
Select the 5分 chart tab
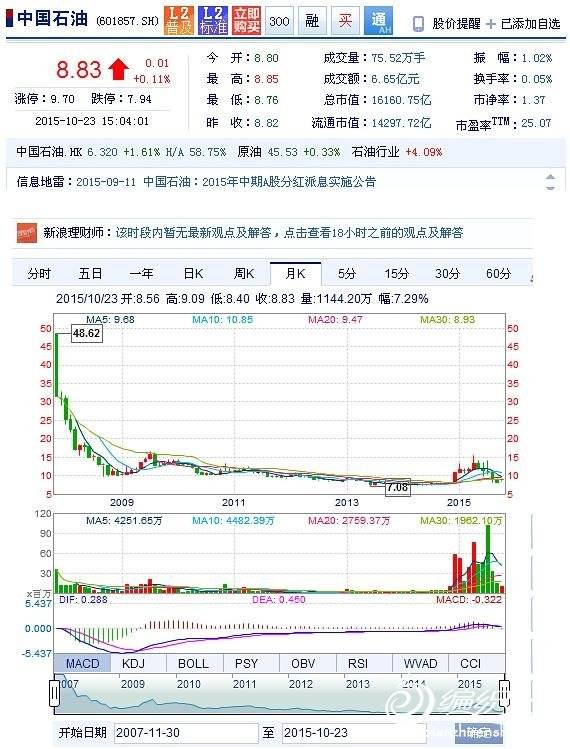[347, 274]
